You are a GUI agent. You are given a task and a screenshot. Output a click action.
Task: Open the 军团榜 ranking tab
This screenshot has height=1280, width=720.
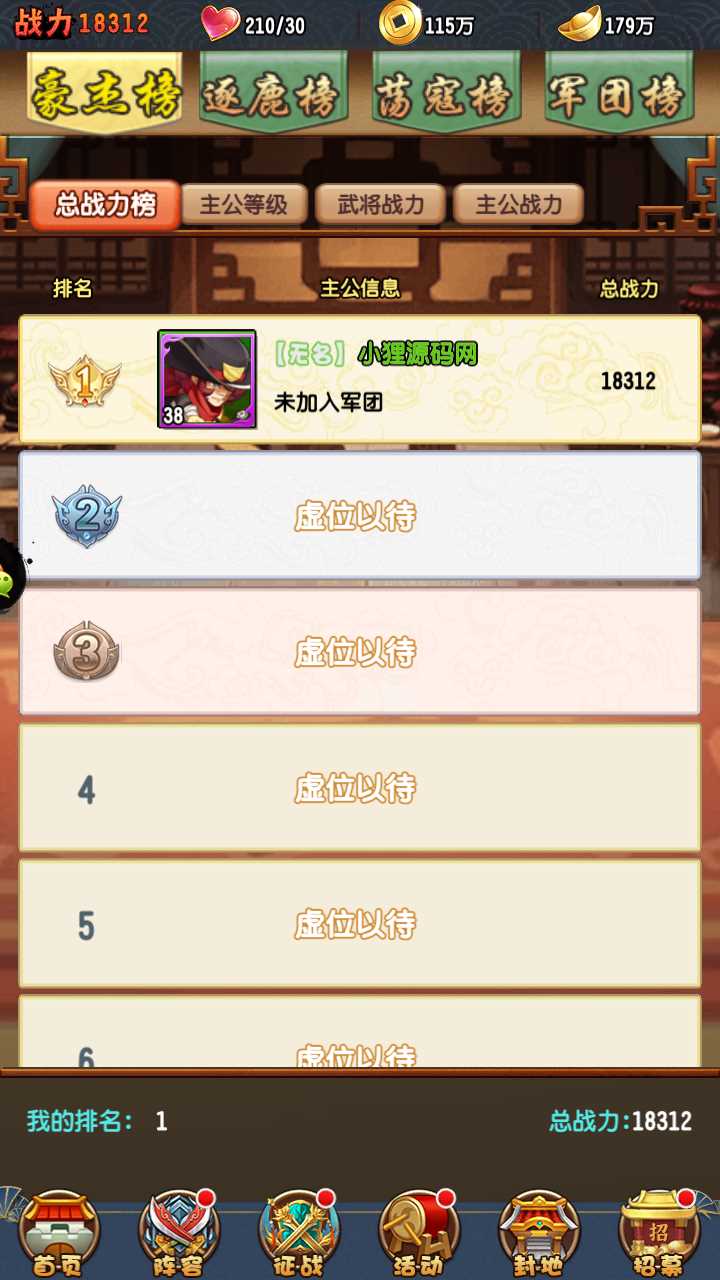618,96
